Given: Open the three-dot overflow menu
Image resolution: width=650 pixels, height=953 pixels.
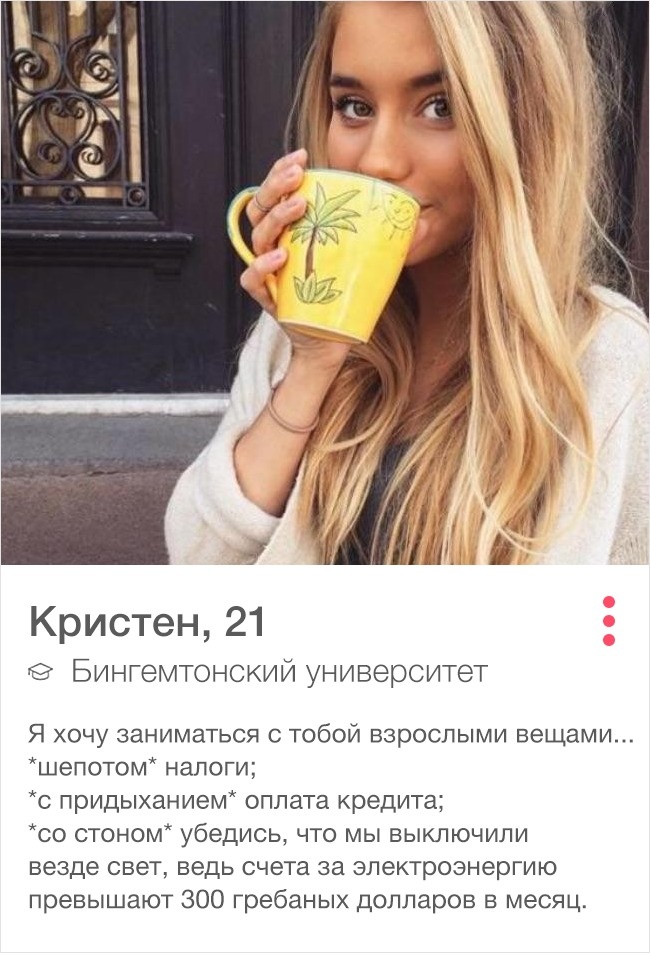Looking at the screenshot, I should click(x=608, y=621).
